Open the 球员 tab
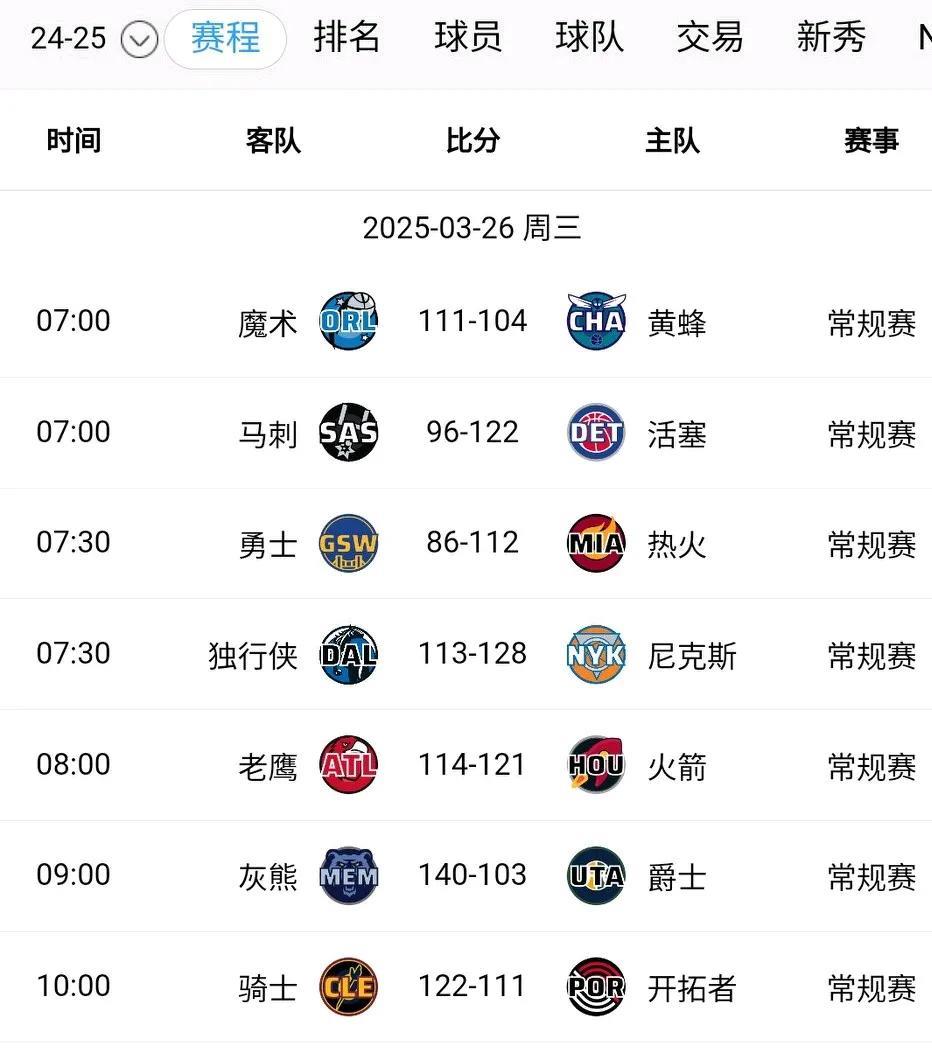This screenshot has height=1049, width=932. [468, 38]
